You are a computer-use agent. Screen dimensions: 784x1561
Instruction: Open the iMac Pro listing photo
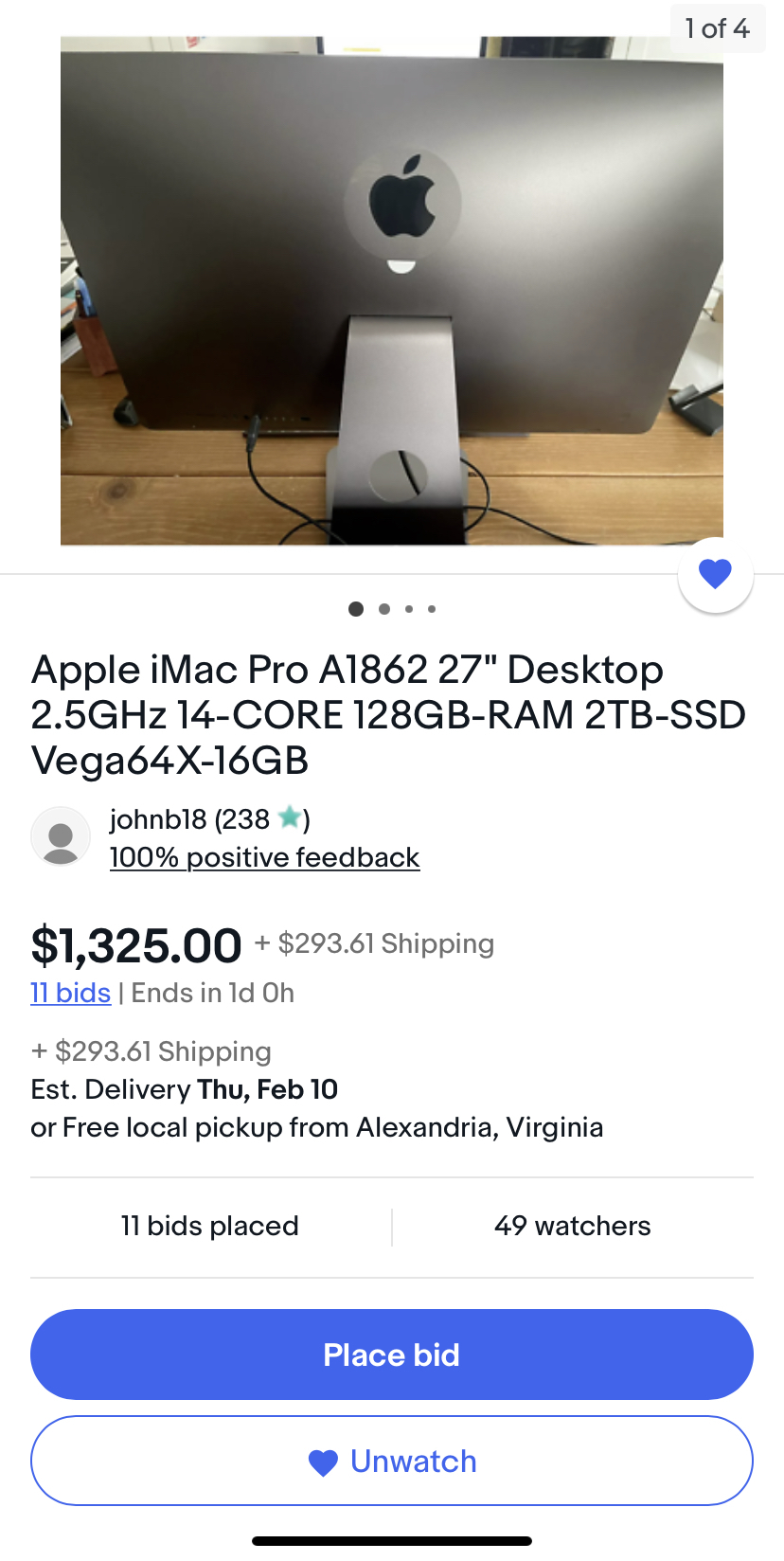click(x=392, y=290)
